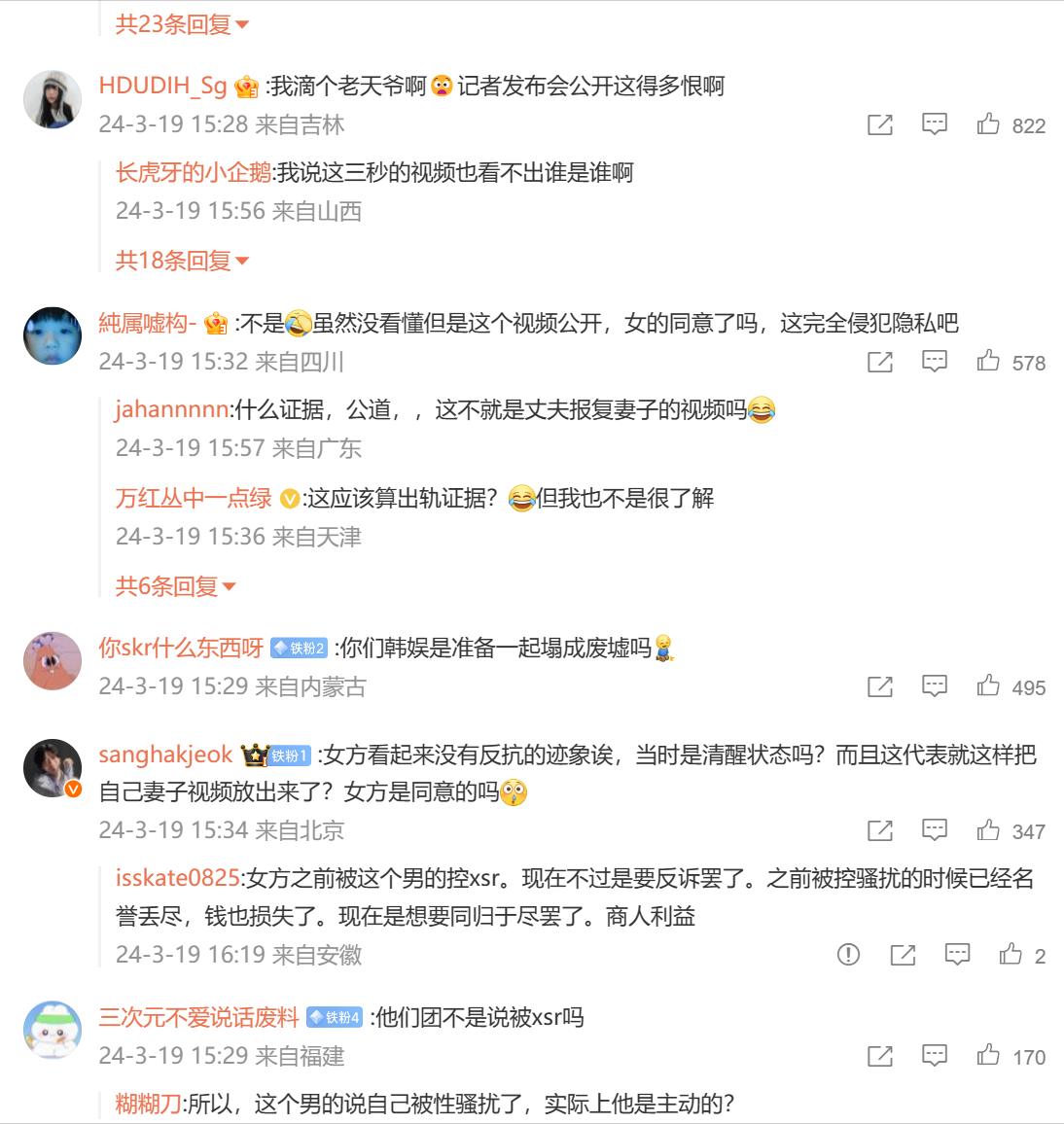The height and width of the screenshot is (1124, 1064).
Task: Open 万红丛中一点绿's profile
Action: tap(194, 498)
